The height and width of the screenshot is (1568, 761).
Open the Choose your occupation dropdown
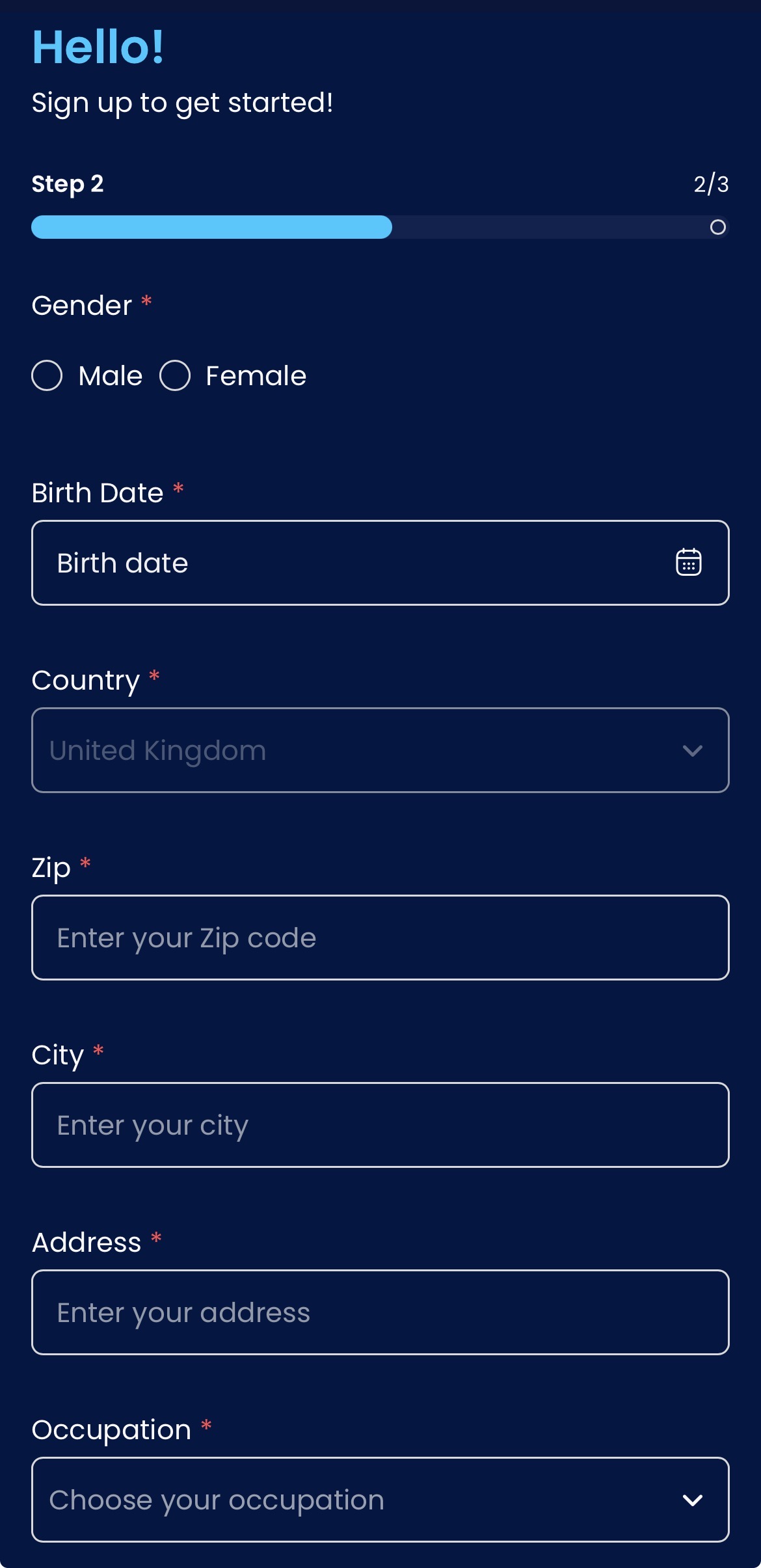pos(380,1500)
